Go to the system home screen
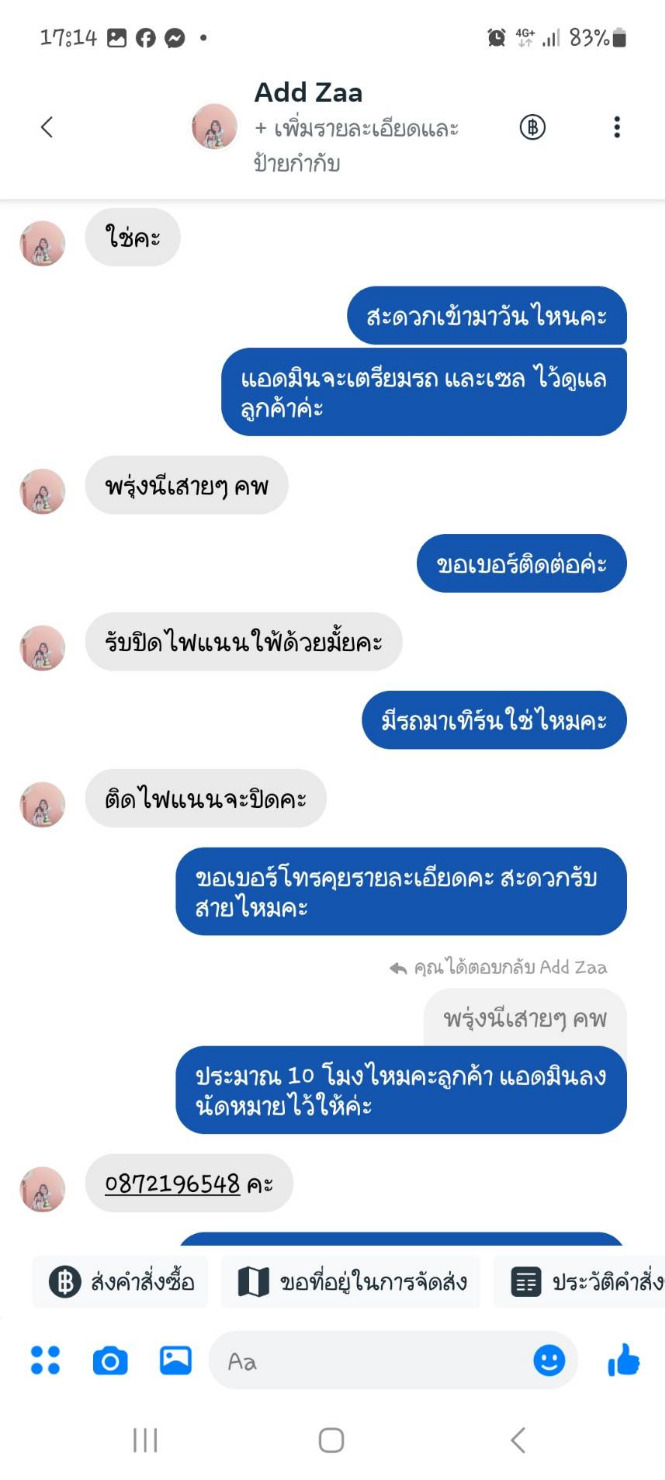Image resolution: width=665 pixels, height=1480 pixels. [331, 1440]
